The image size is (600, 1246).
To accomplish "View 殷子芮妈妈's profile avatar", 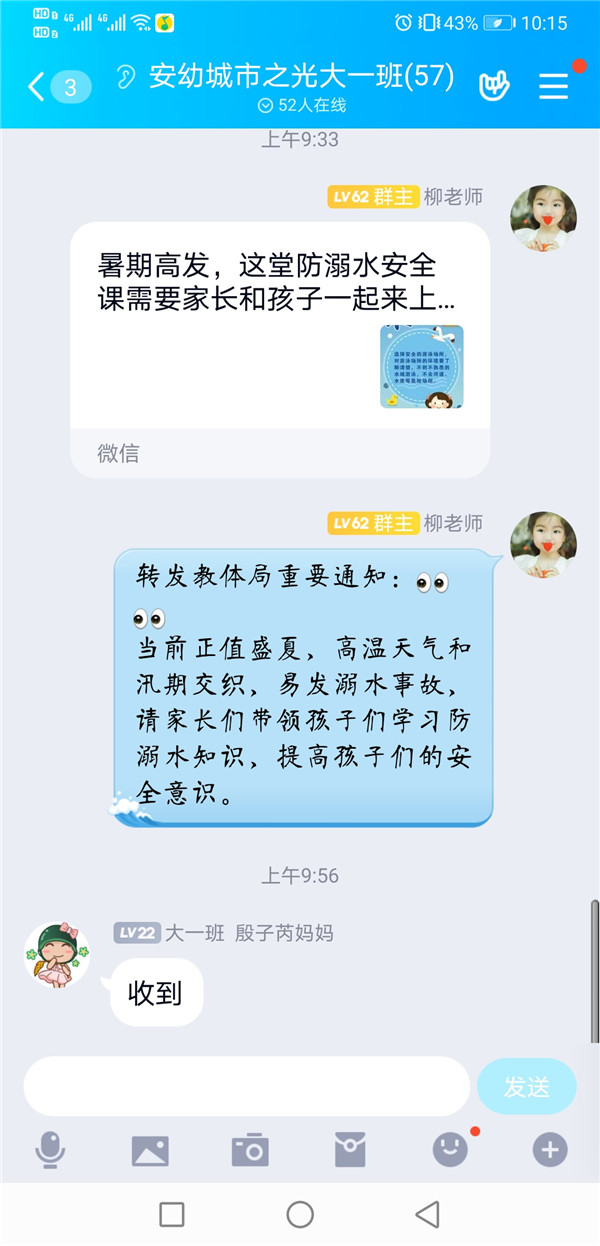I will point(57,955).
